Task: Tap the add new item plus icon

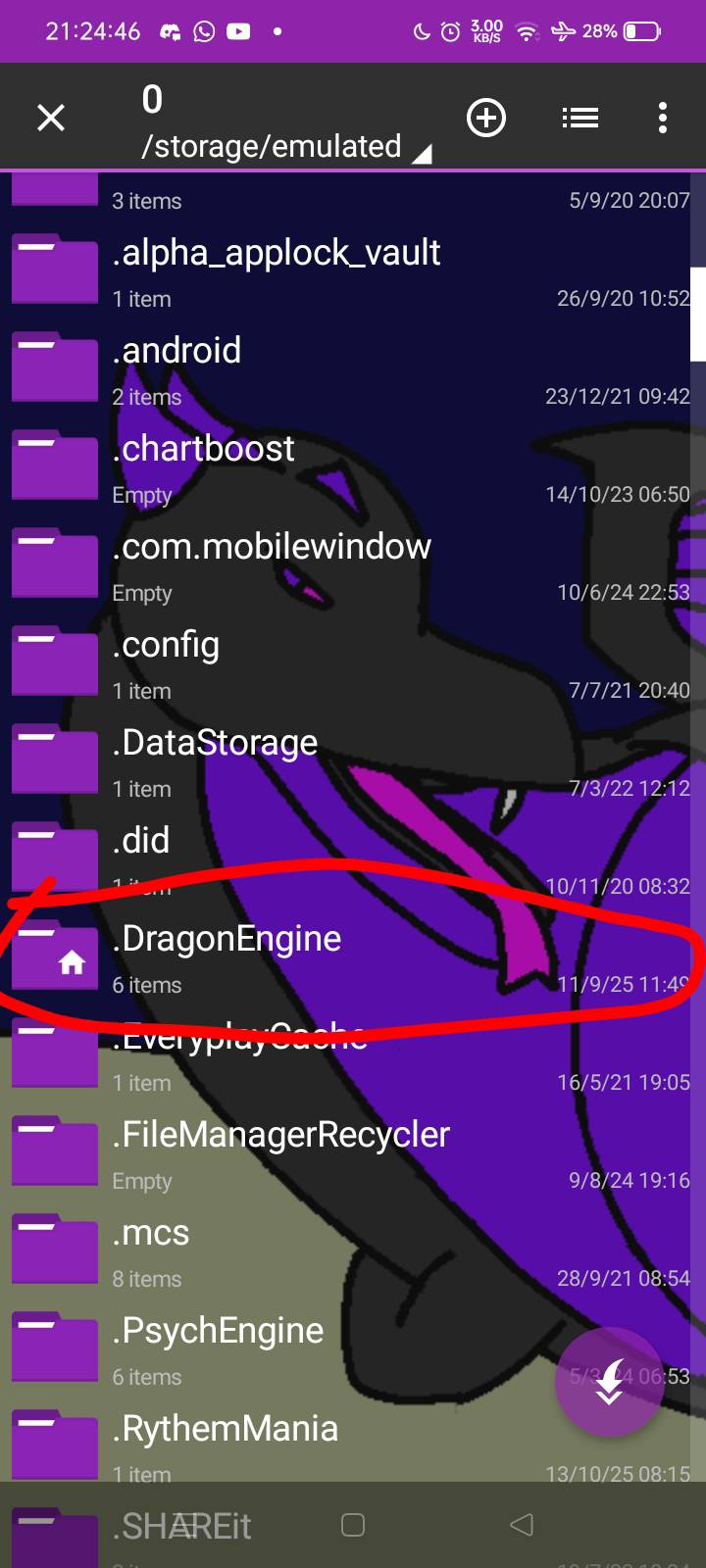Action: pyautogui.click(x=486, y=119)
